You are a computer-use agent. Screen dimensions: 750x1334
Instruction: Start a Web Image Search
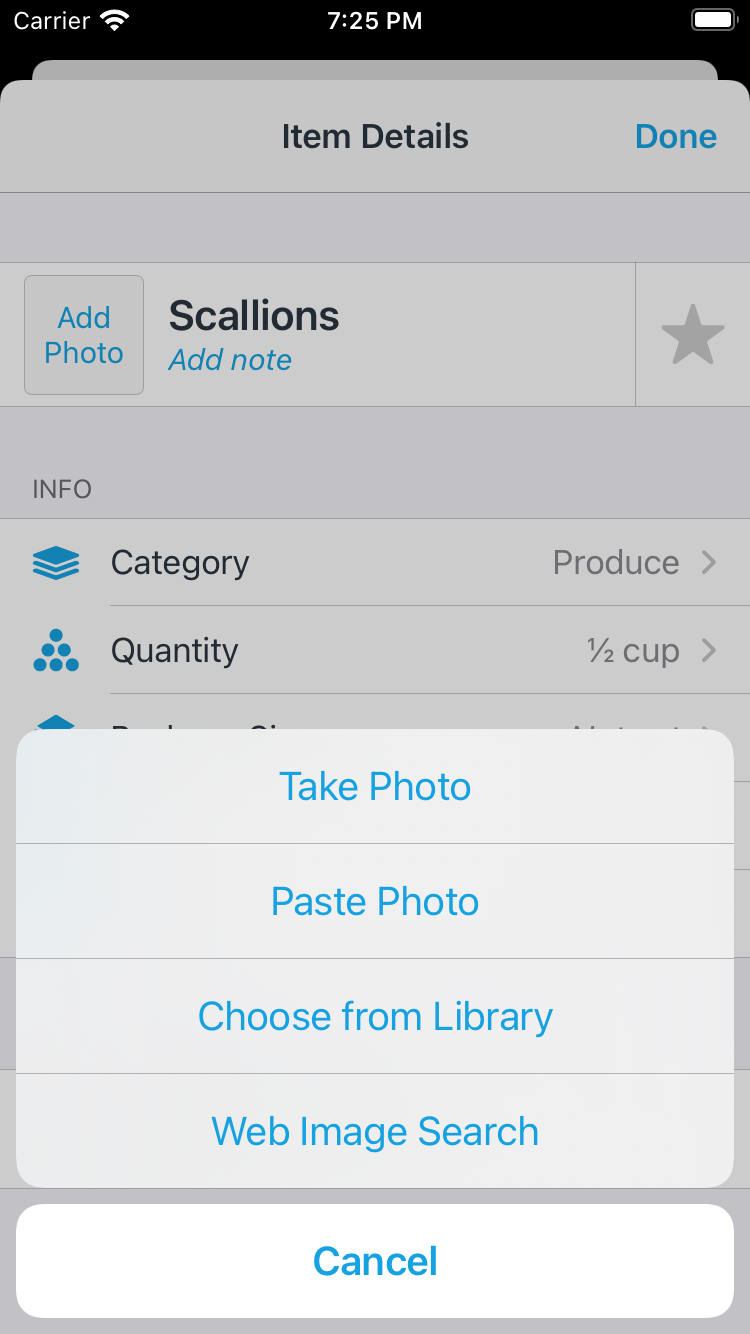coord(375,1132)
